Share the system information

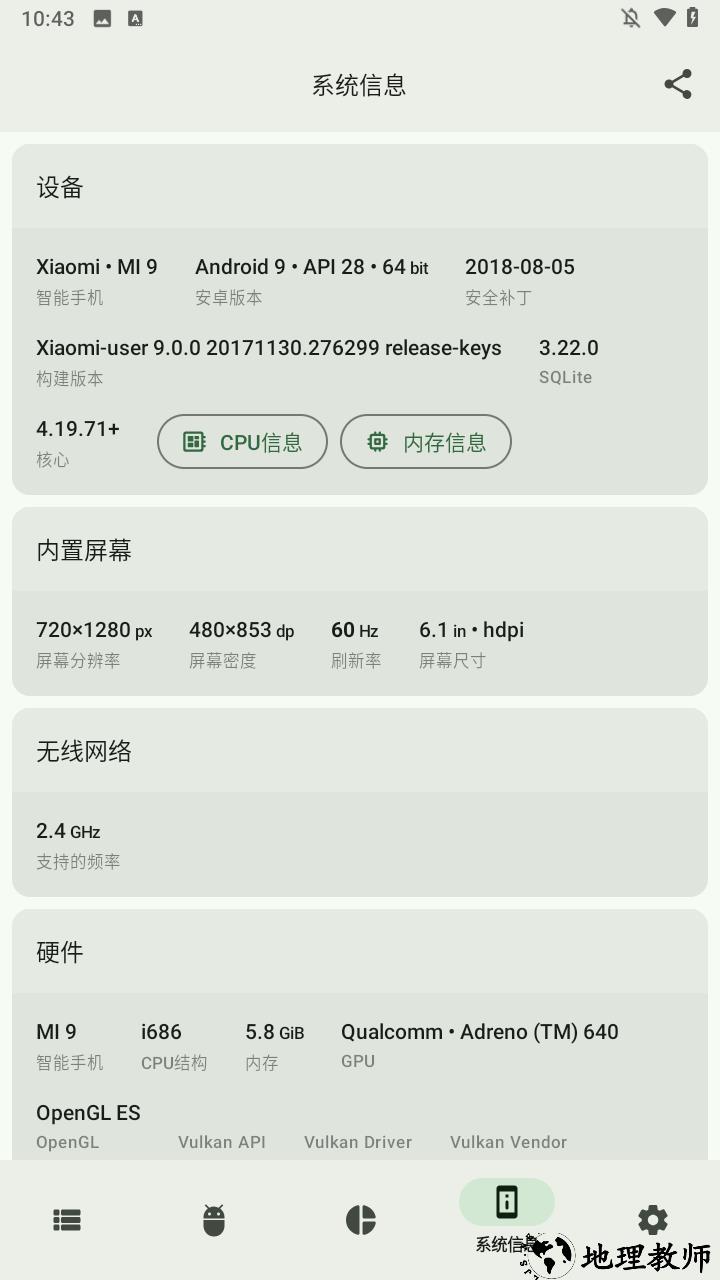678,84
